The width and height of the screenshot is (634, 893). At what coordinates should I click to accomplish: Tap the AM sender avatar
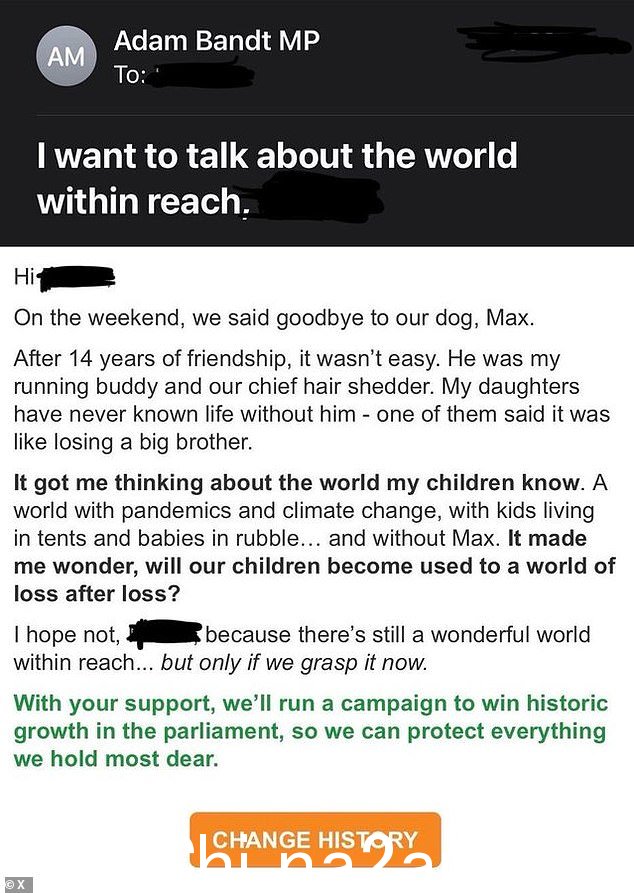pos(67,57)
